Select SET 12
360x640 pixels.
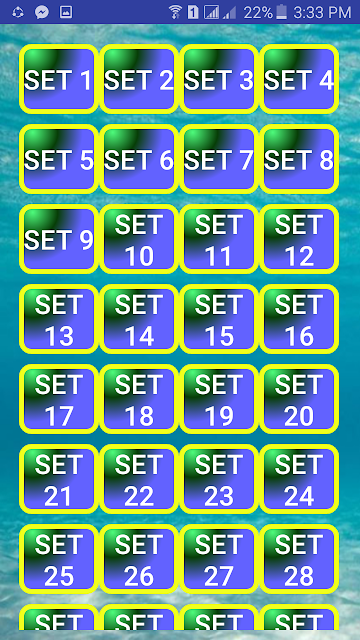pos(299,239)
